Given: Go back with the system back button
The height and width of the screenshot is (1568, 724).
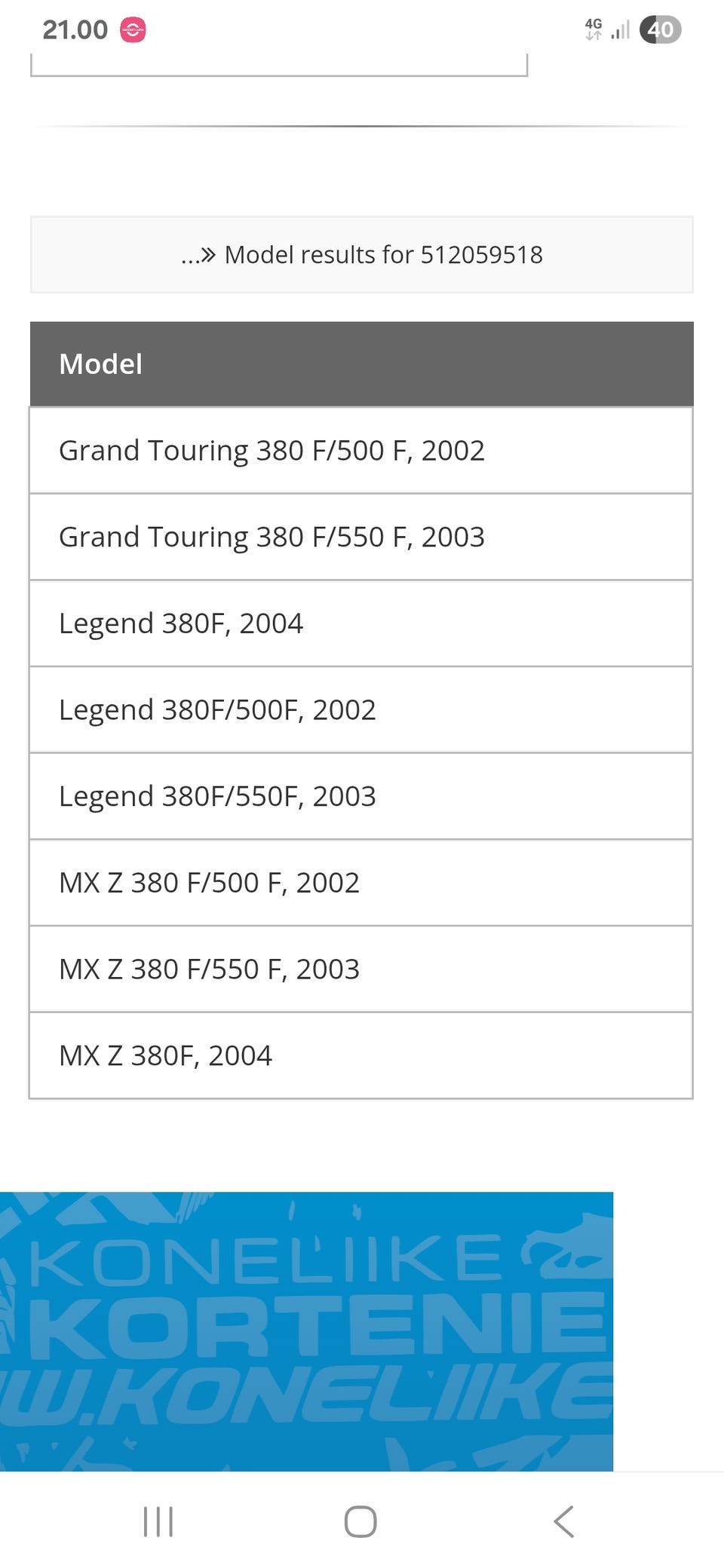Looking at the screenshot, I should coord(564,1521).
